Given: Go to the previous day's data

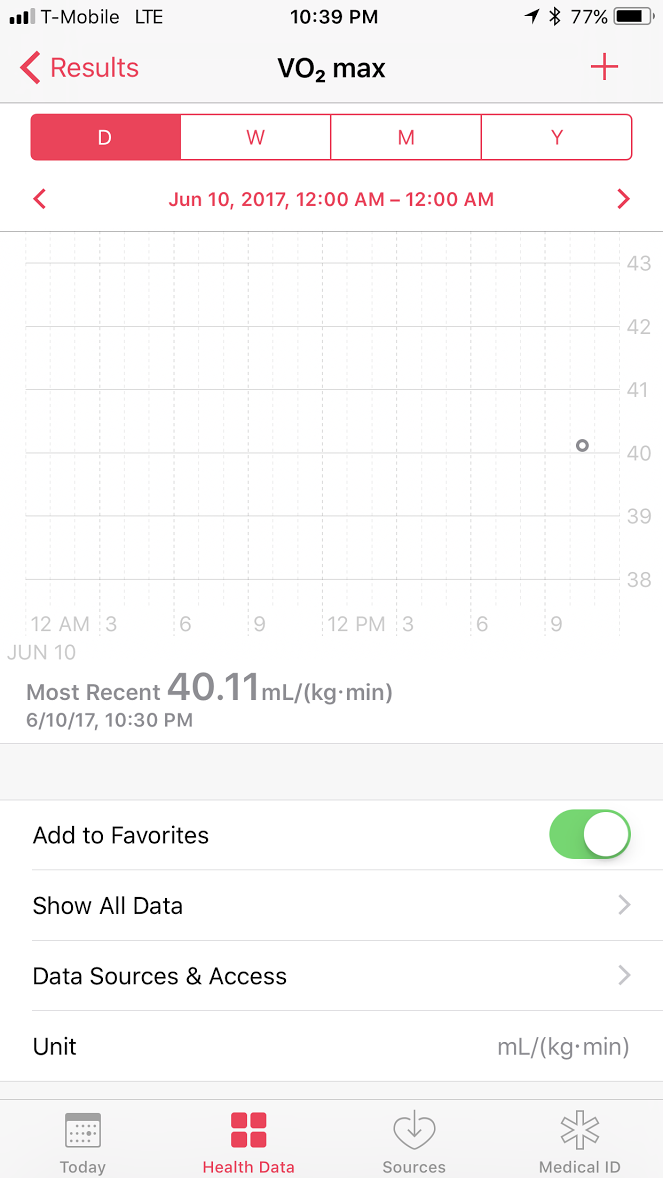Looking at the screenshot, I should tap(40, 199).
